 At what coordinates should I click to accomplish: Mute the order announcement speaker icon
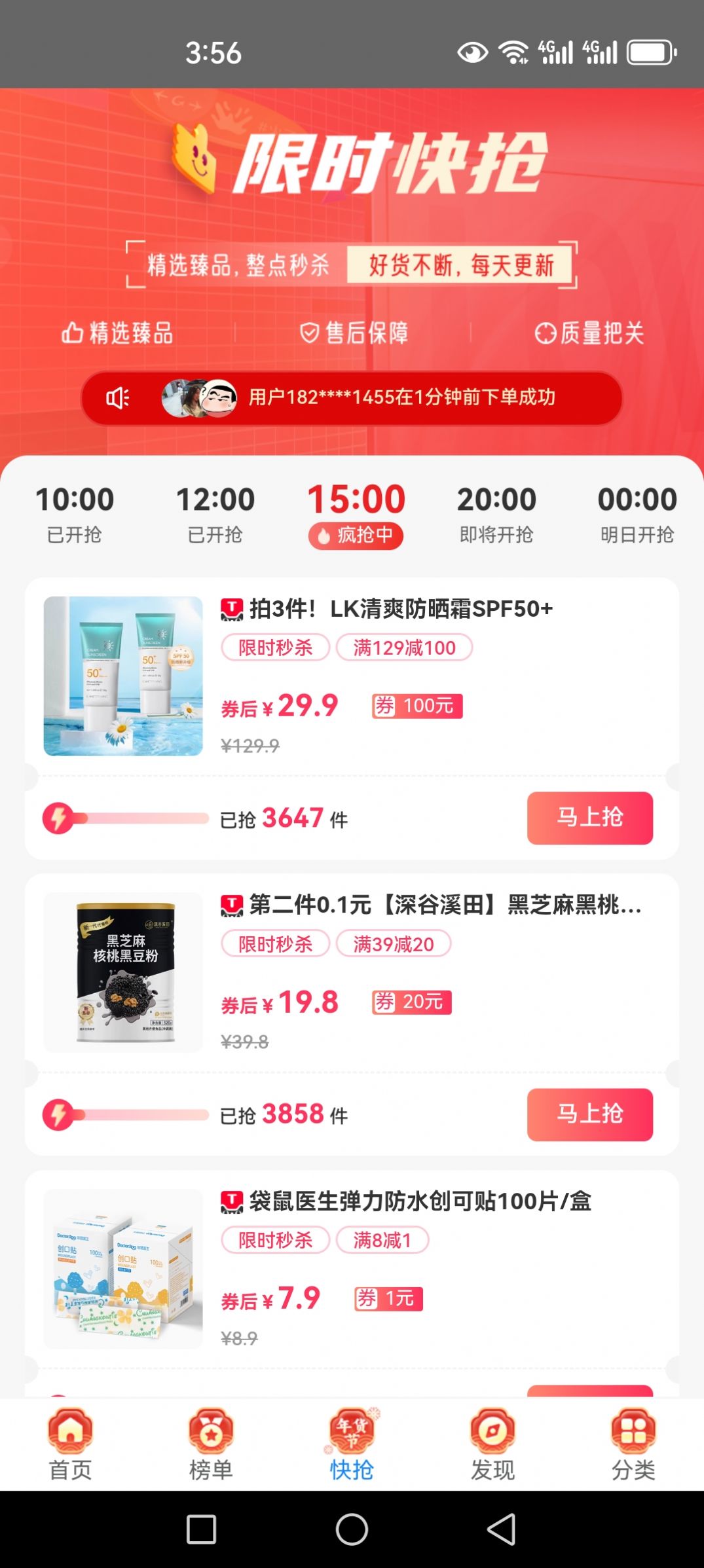tap(118, 398)
